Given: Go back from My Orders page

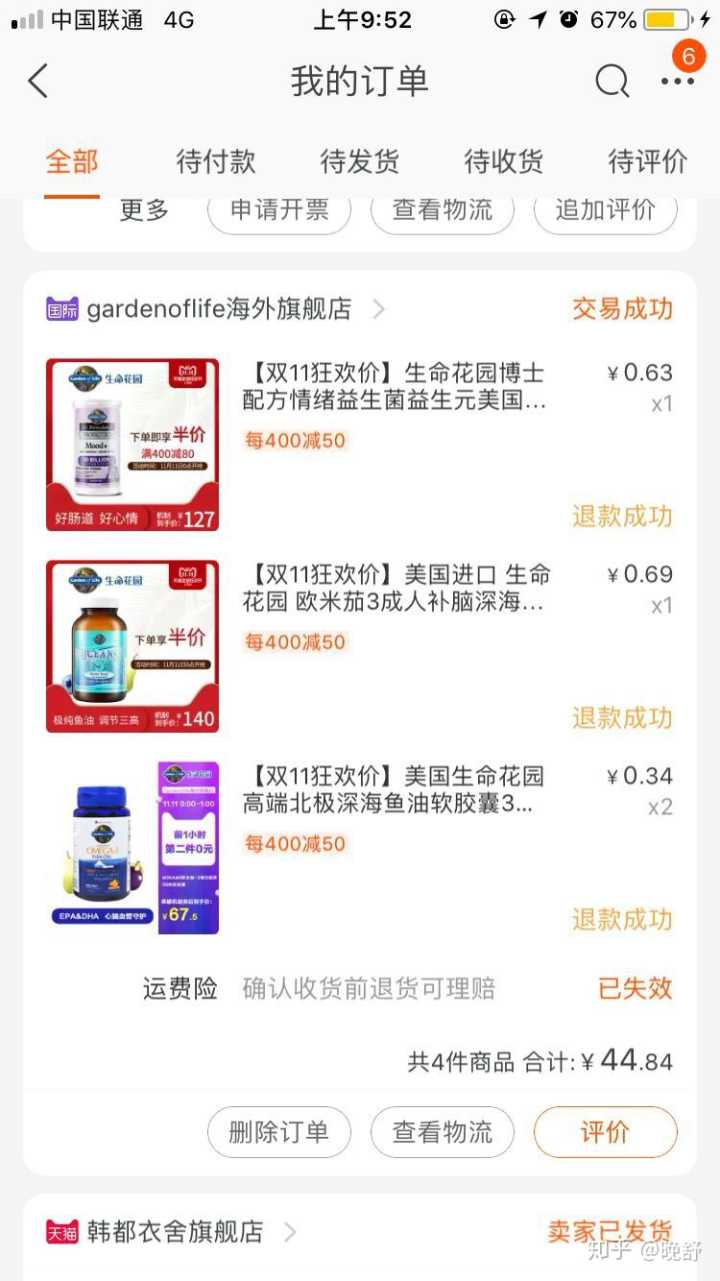Looking at the screenshot, I should pyautogui.click(x=38, y=81).
